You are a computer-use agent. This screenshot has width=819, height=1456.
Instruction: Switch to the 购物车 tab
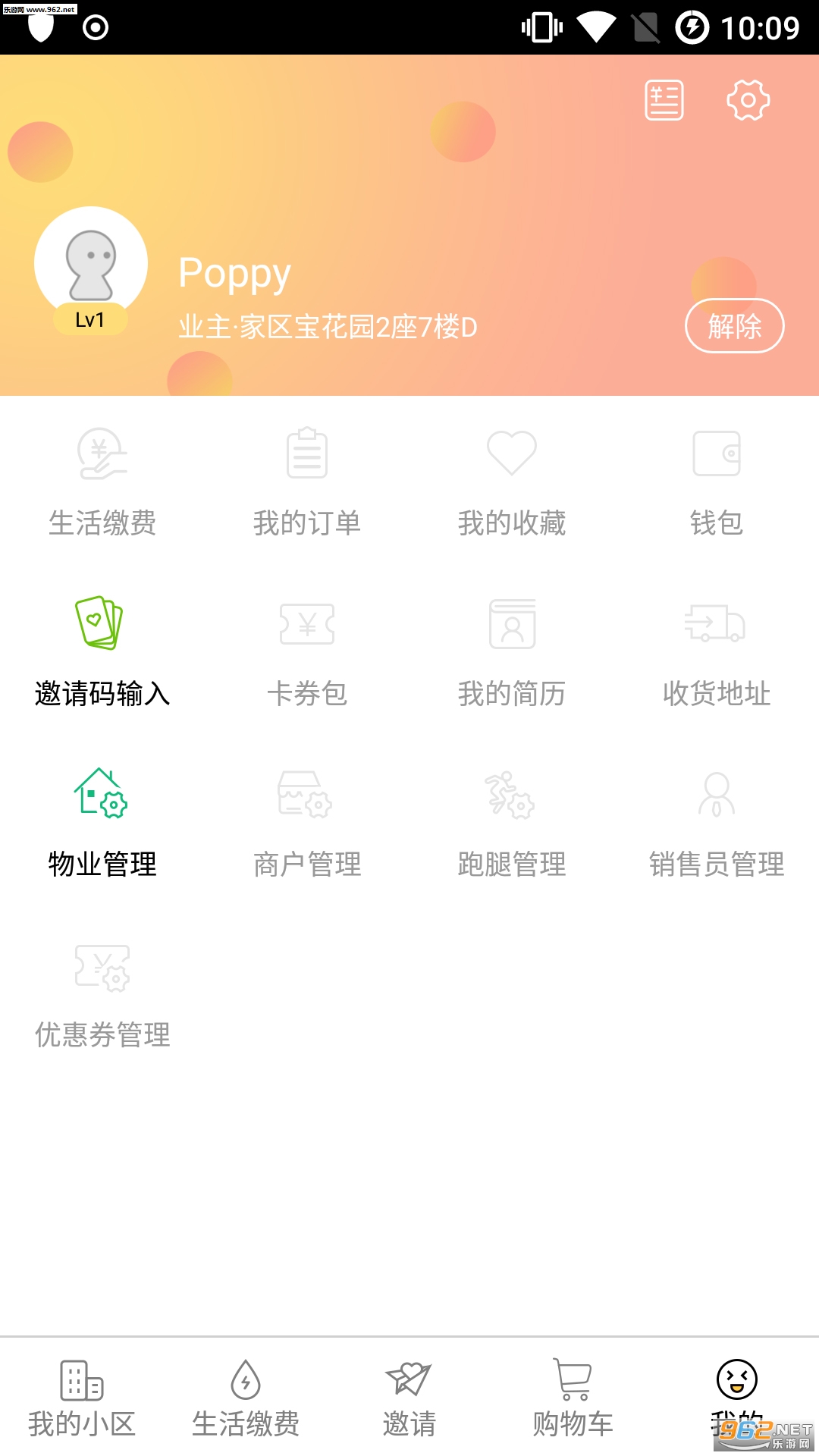click(573, 1397)
